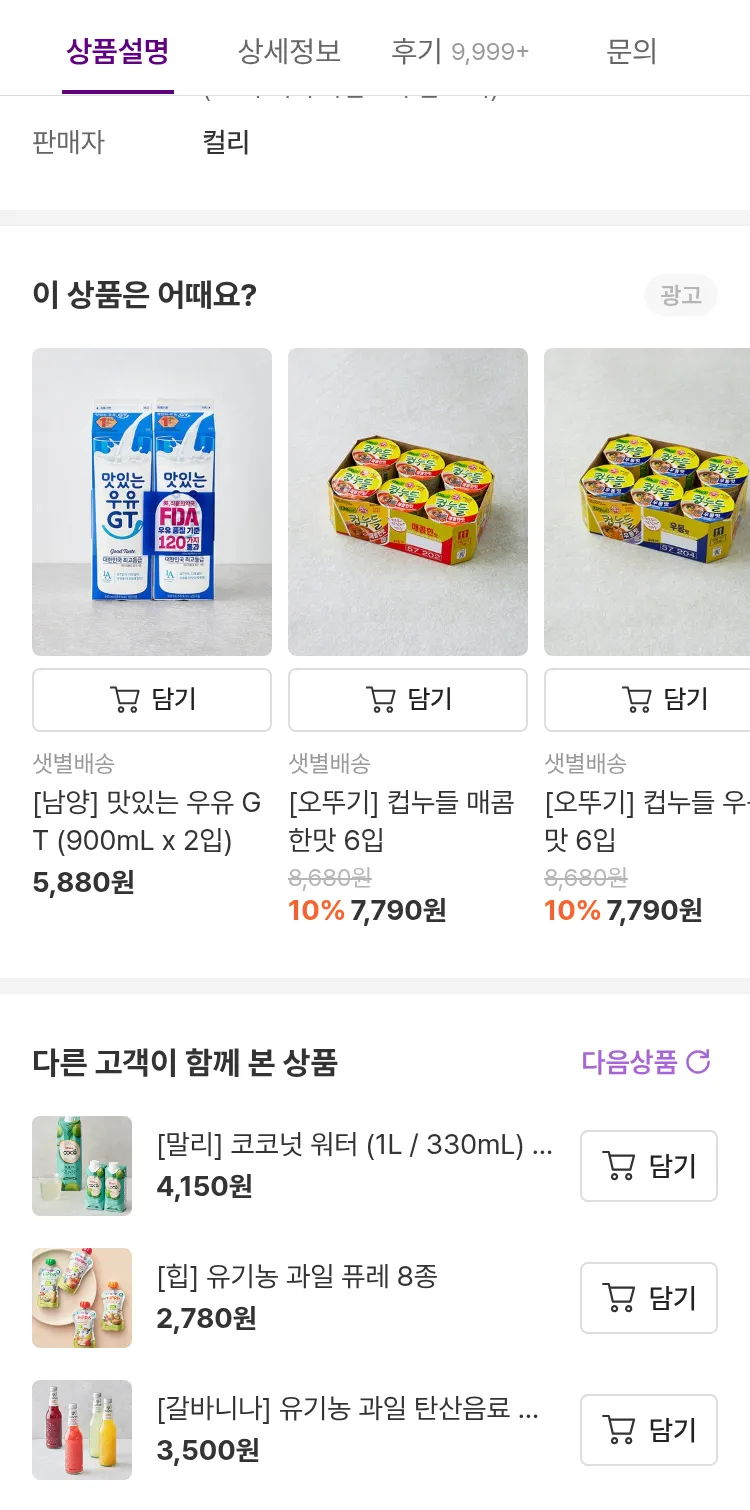750x1510 pixels.
Task: Open the 오뚜기 컵누들 우동맛 6입 product
Action: pyautogui.click(x=647, y=502)
